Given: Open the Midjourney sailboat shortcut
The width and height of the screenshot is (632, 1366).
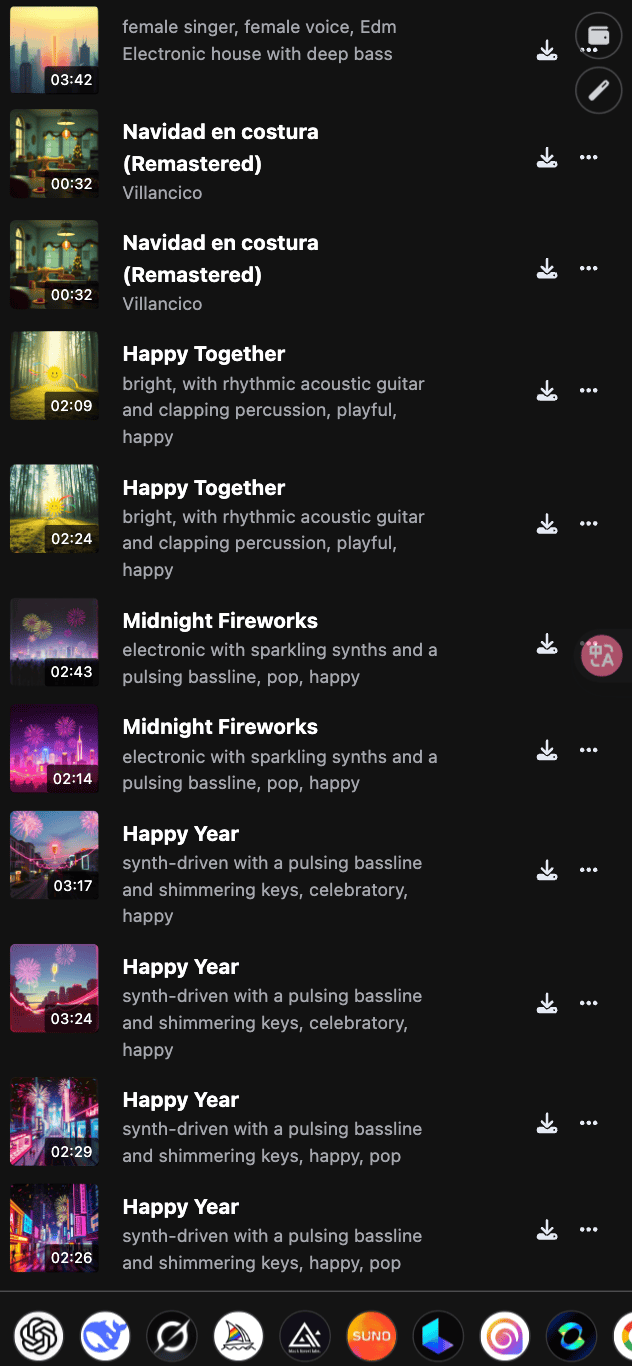Looking at the screenshot, I should (x=238, y=1335).
